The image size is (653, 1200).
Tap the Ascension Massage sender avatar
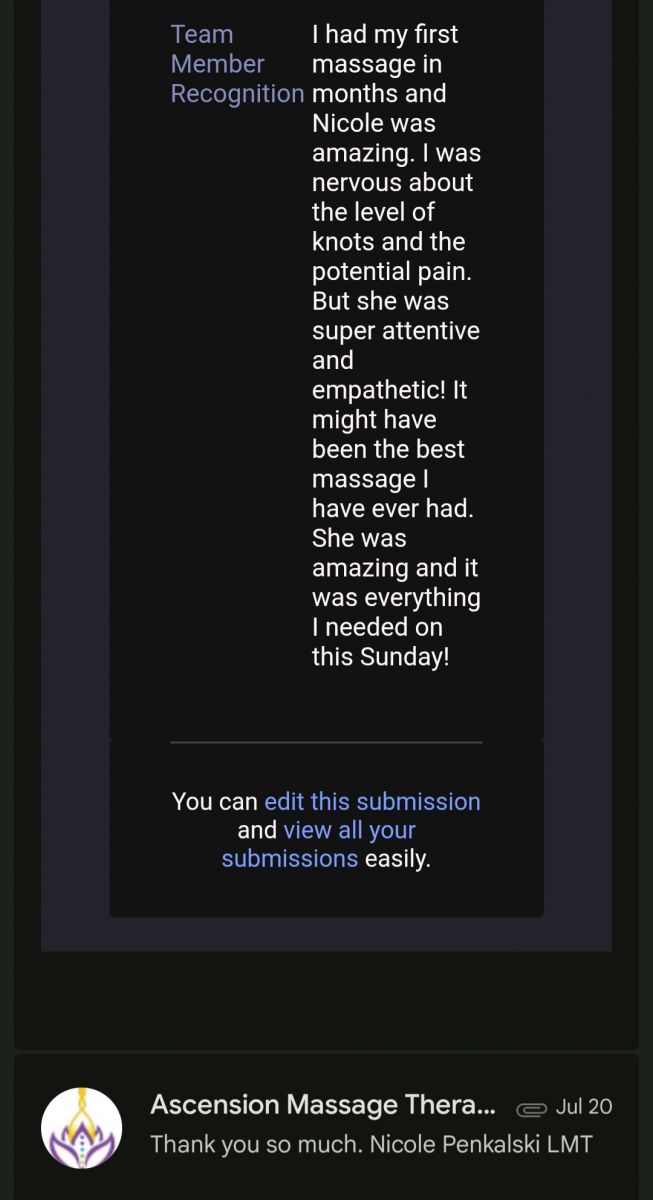tap(81, 1128)
